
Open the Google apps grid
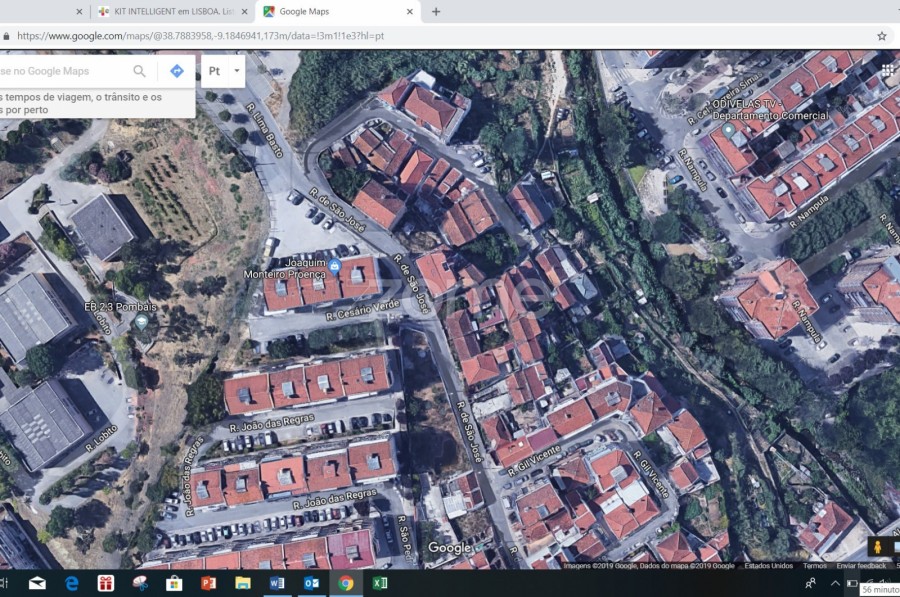coord(887,70)
